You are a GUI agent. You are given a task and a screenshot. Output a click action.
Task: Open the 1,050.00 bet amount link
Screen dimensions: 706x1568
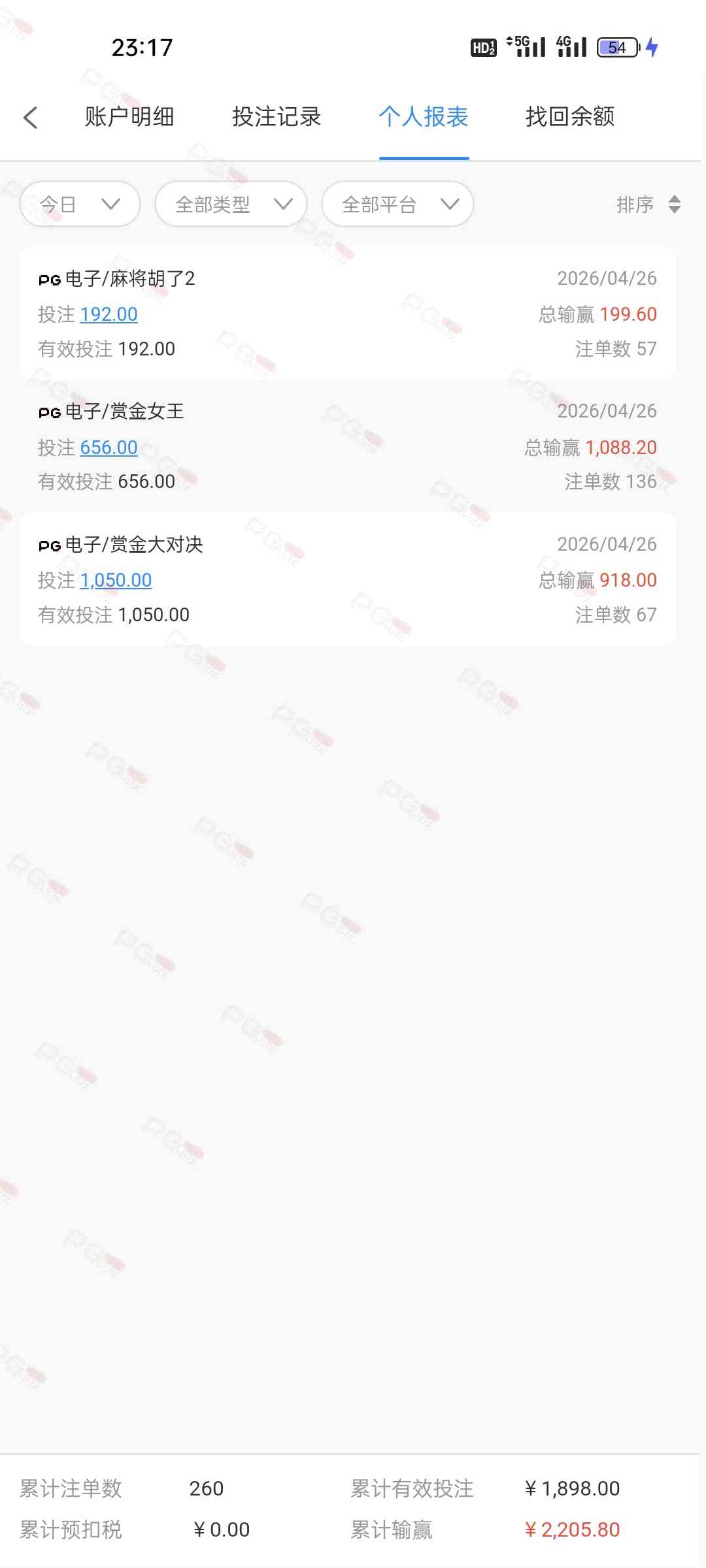pyautogui.click(x=116, y=580)
